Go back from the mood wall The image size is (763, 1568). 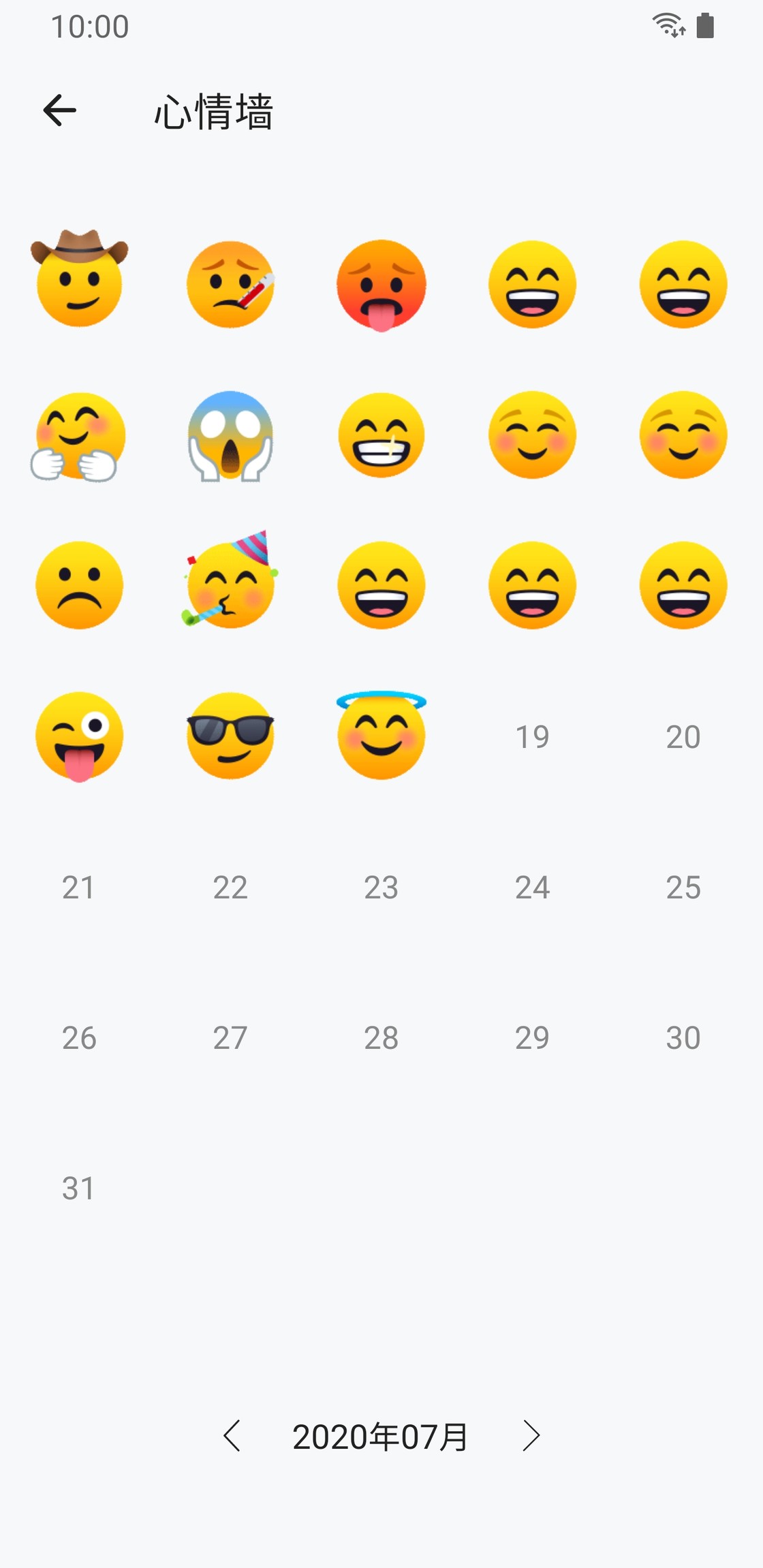pyautogui.click(x=60, y=110)
